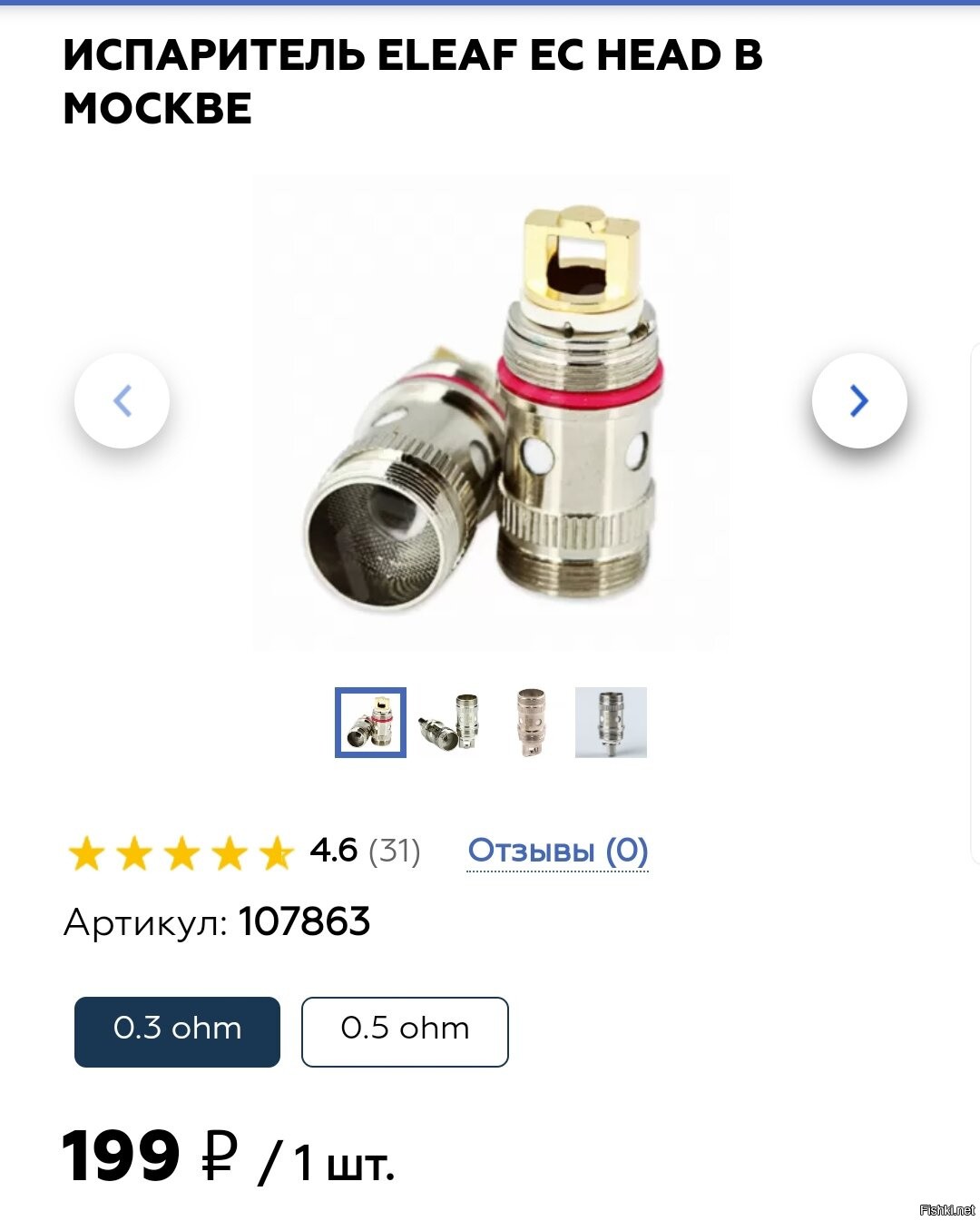Select the first highlighted thumbnail
980x1221 pixels.
(370, 723)
